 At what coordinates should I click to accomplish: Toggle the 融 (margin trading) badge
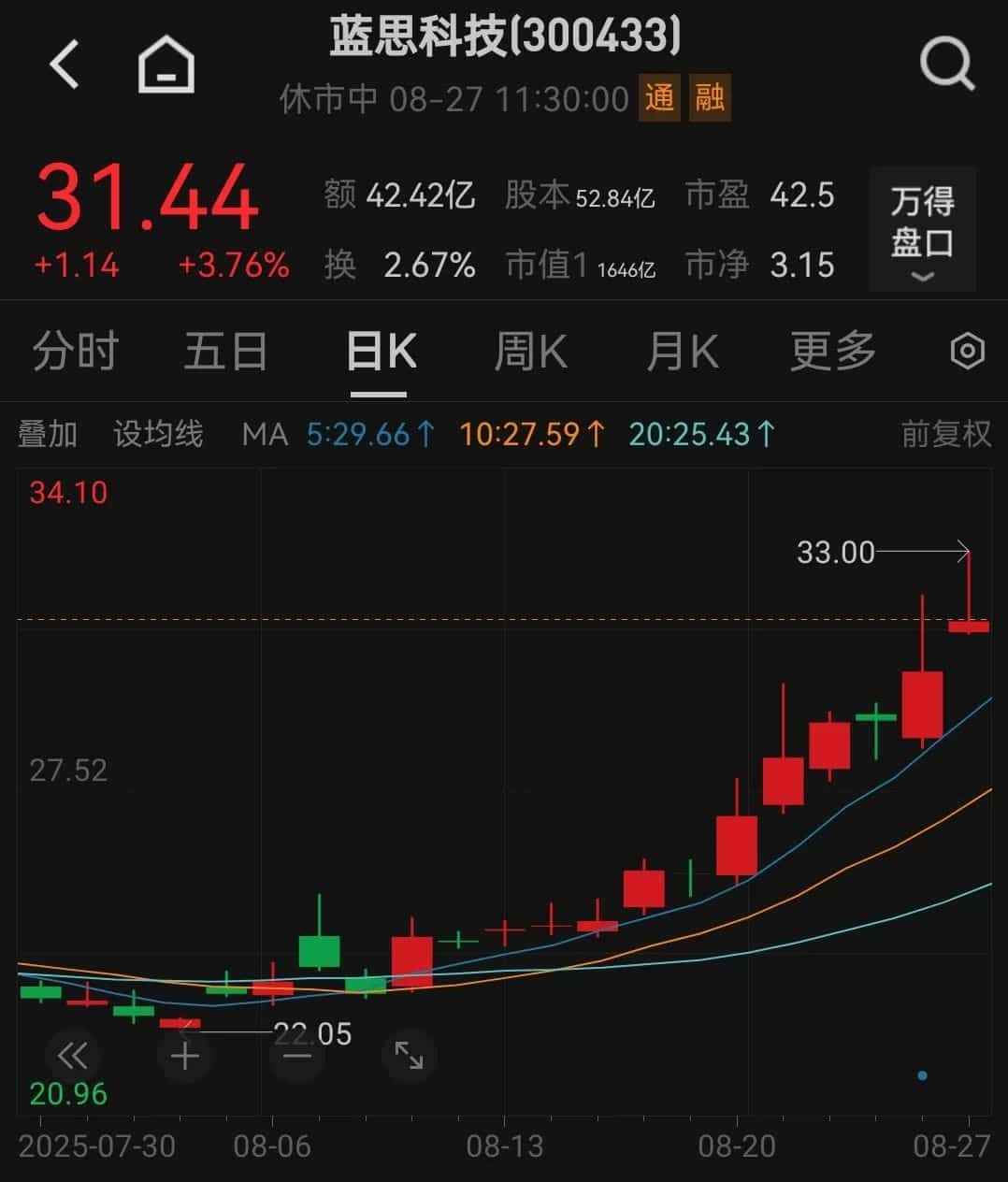pyautogui.click(x=713, y=97)
